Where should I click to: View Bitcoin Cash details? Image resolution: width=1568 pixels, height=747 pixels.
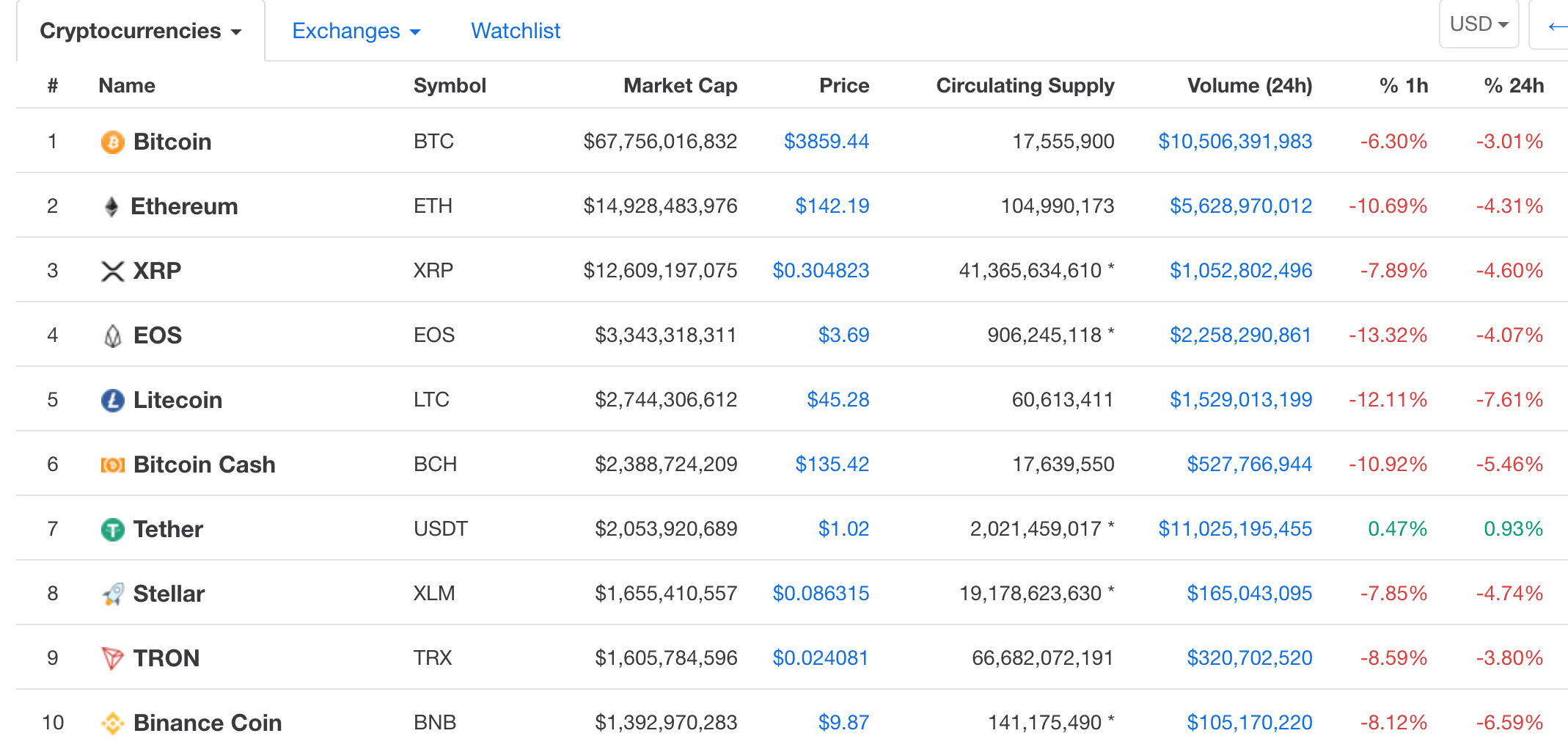tap(204, 464)
